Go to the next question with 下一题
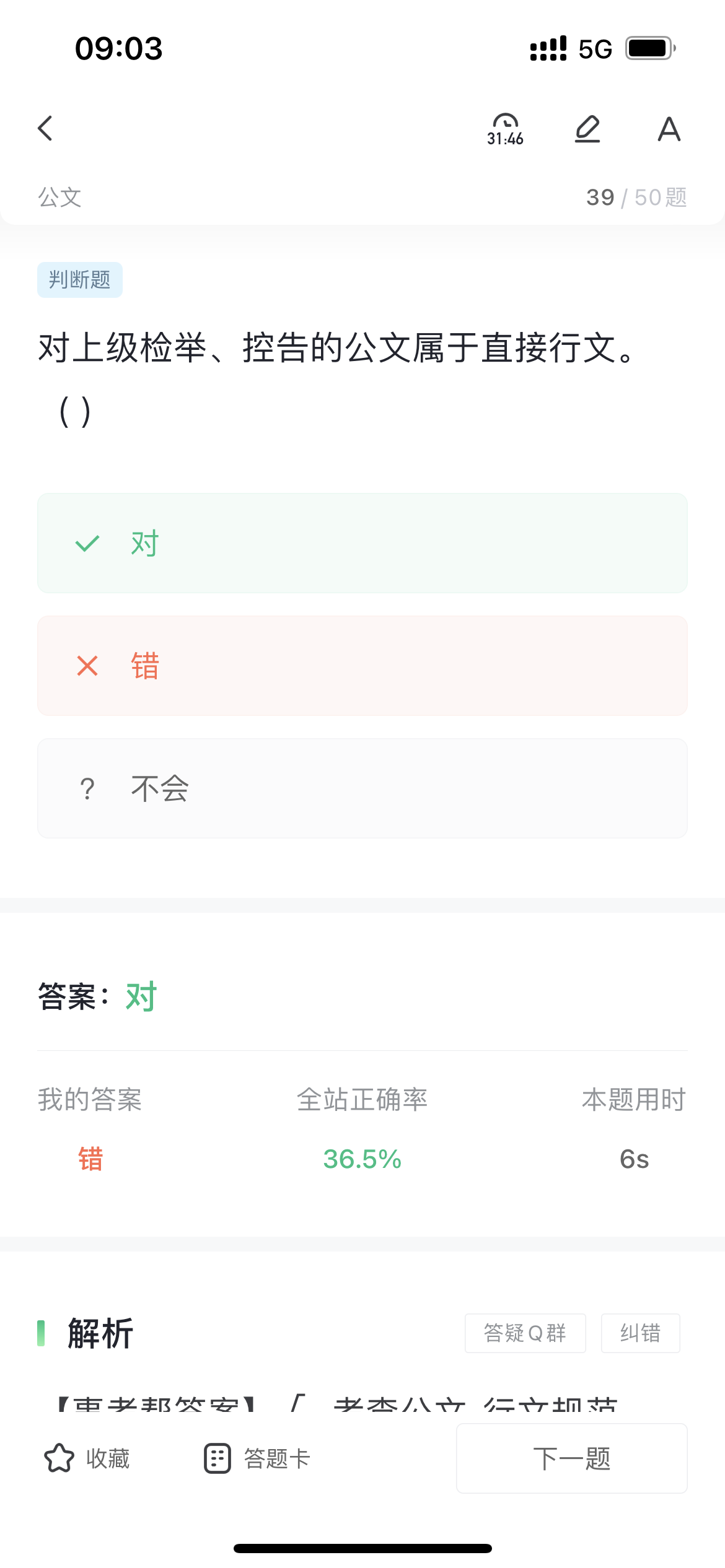This screenshot has height=1568, width=725. 572,1458
